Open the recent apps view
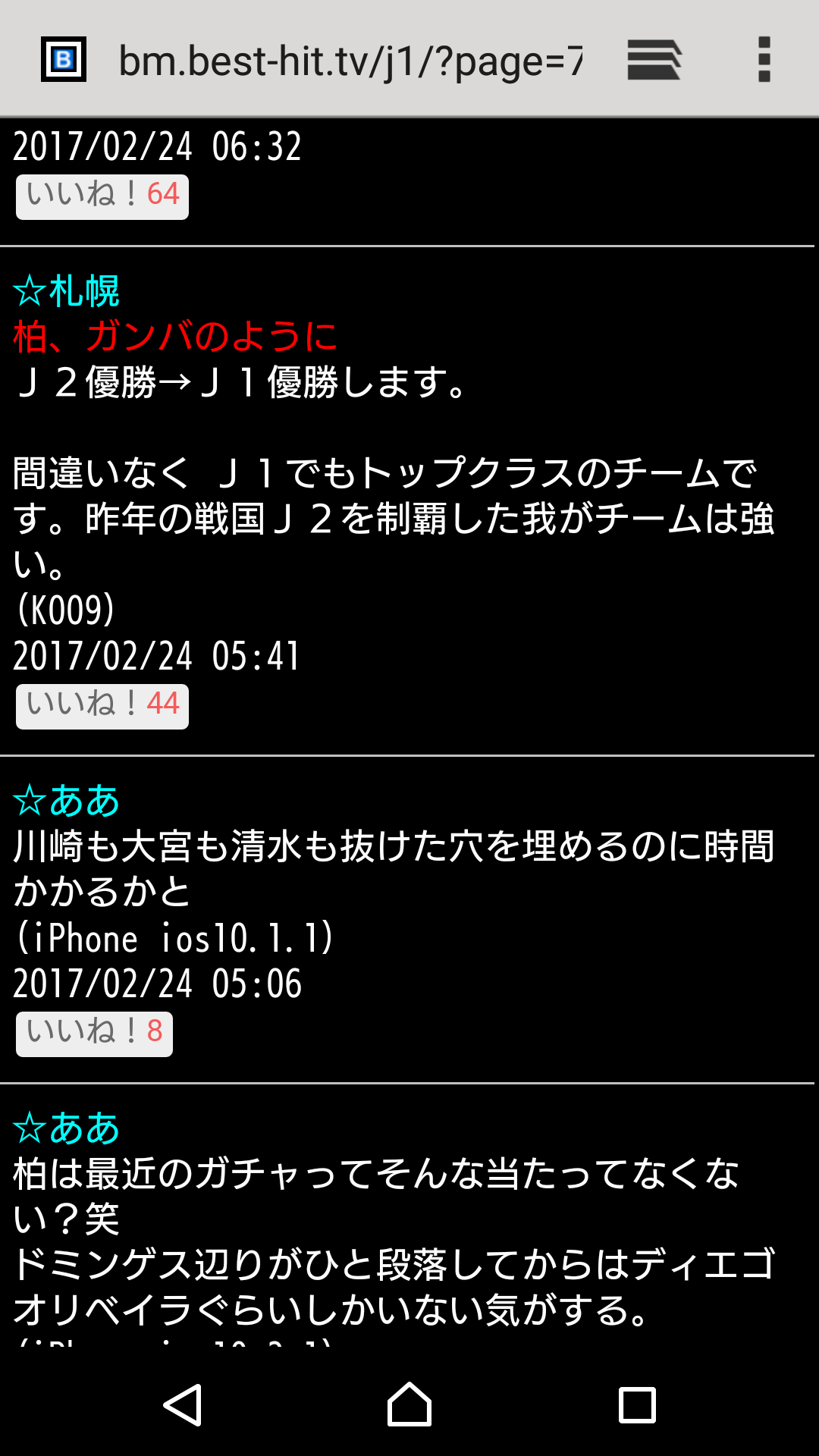Viewport: 819px width, 1456px height. tap(637, 1404)
